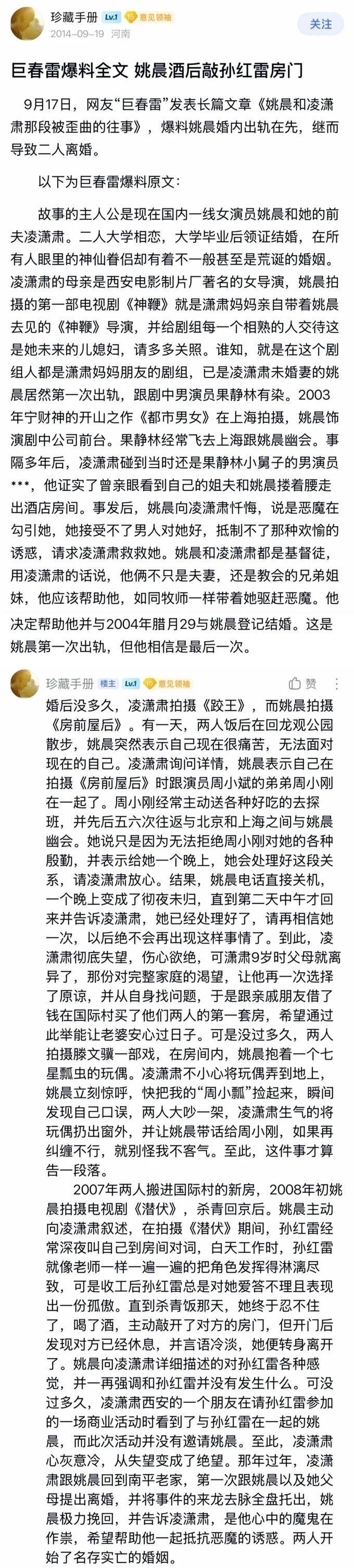Follow the poster with the 关注 button

point(320,24)
